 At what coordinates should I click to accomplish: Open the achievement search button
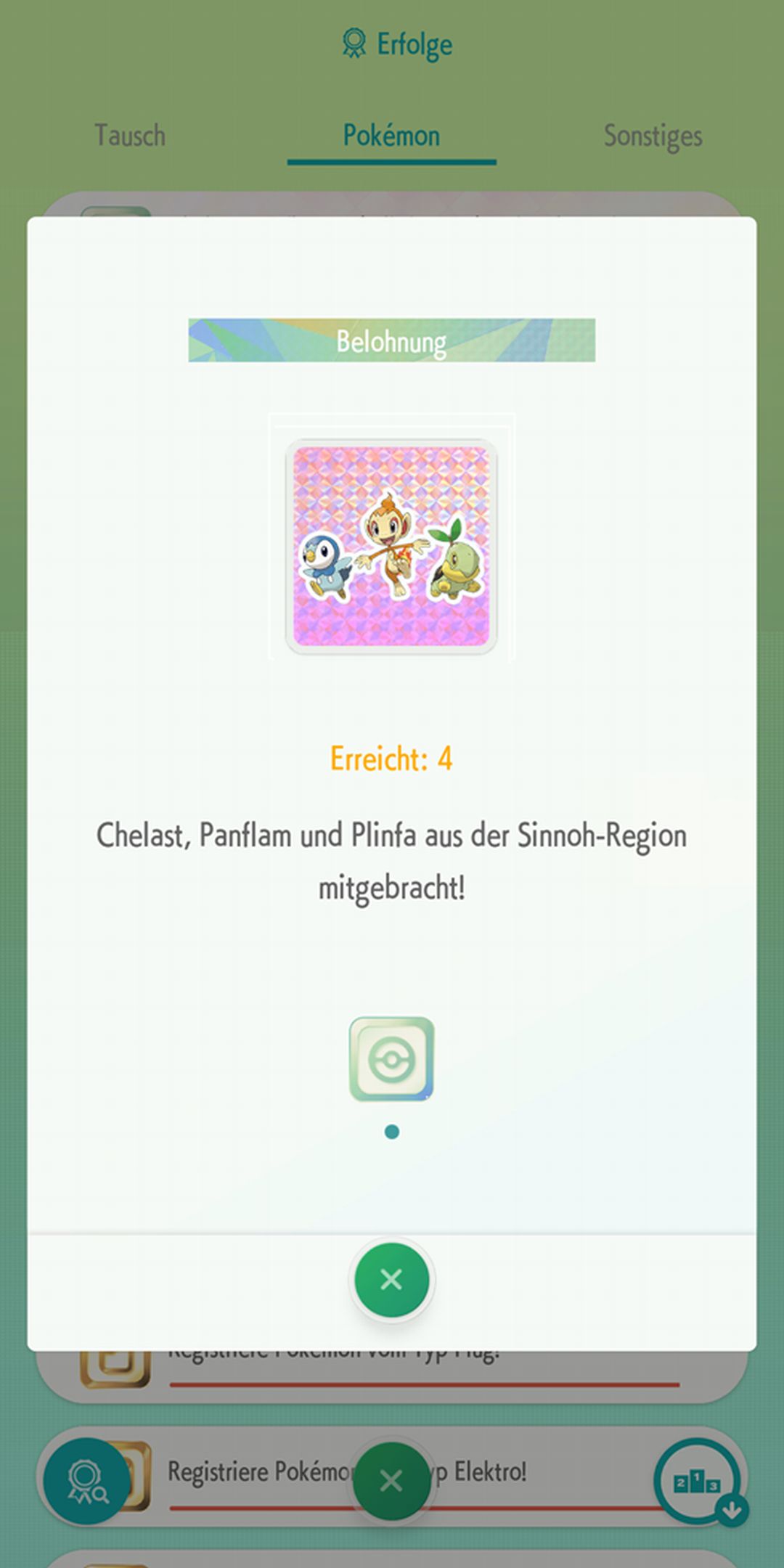point(87,1481)
